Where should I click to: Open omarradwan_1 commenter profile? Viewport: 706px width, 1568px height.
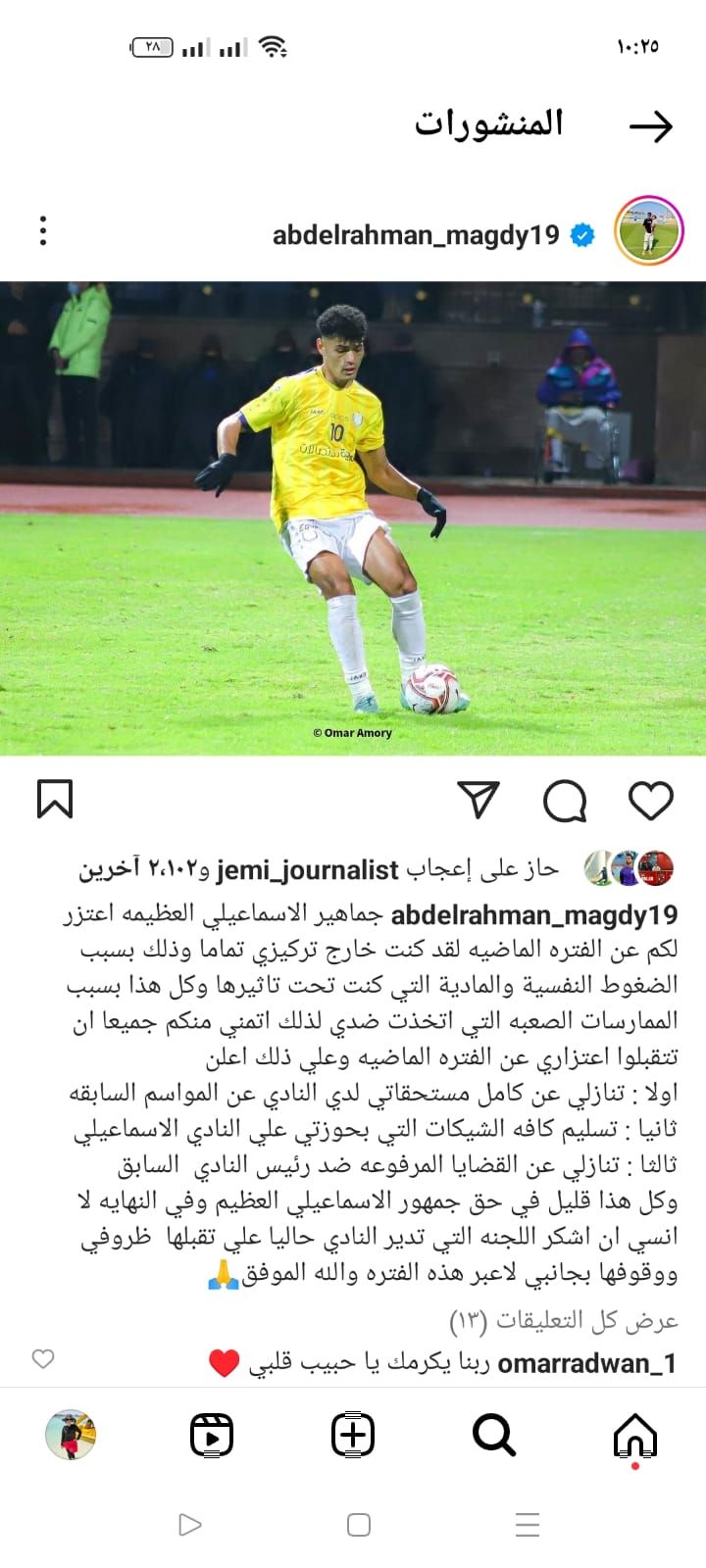click(x=586, y=1363)
